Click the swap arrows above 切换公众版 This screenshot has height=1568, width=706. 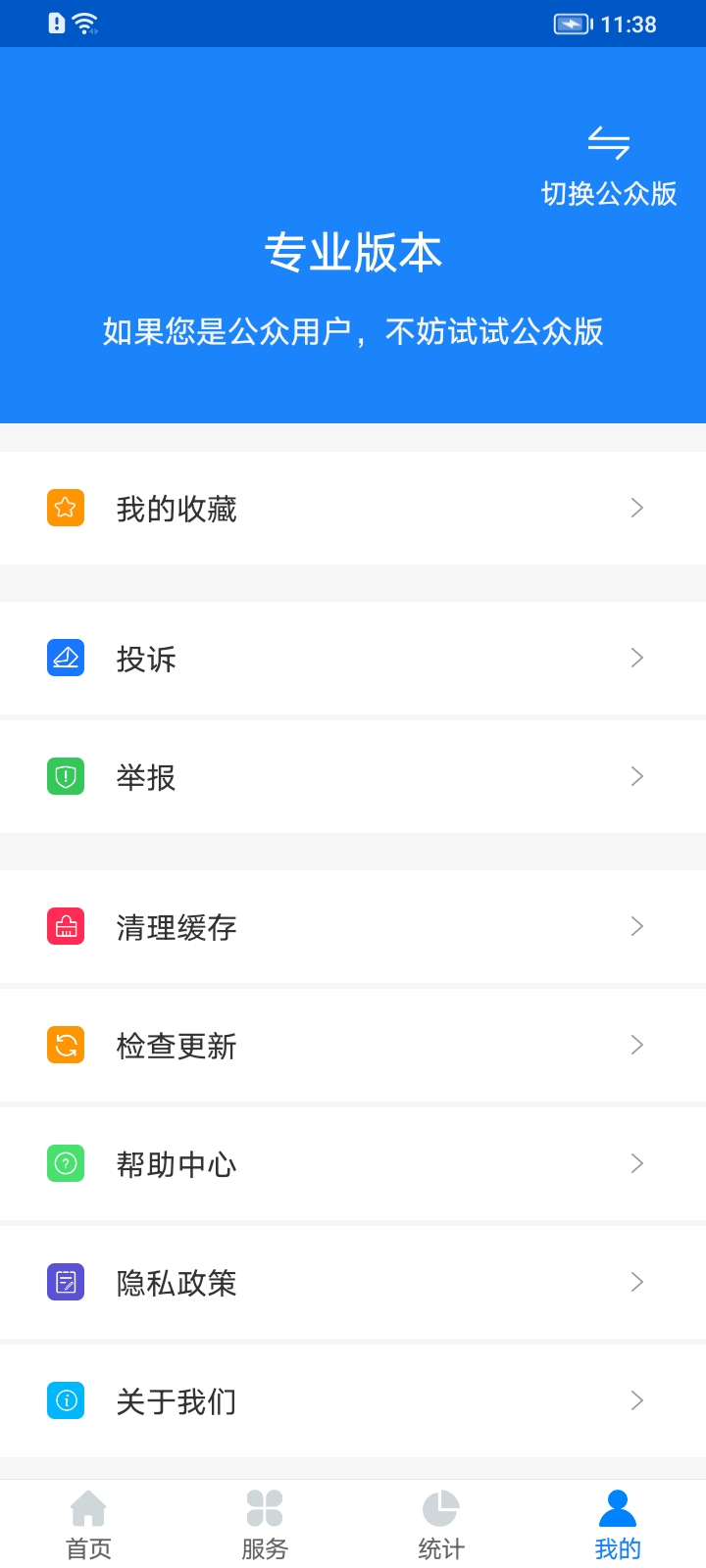click(x=608, y=142)
